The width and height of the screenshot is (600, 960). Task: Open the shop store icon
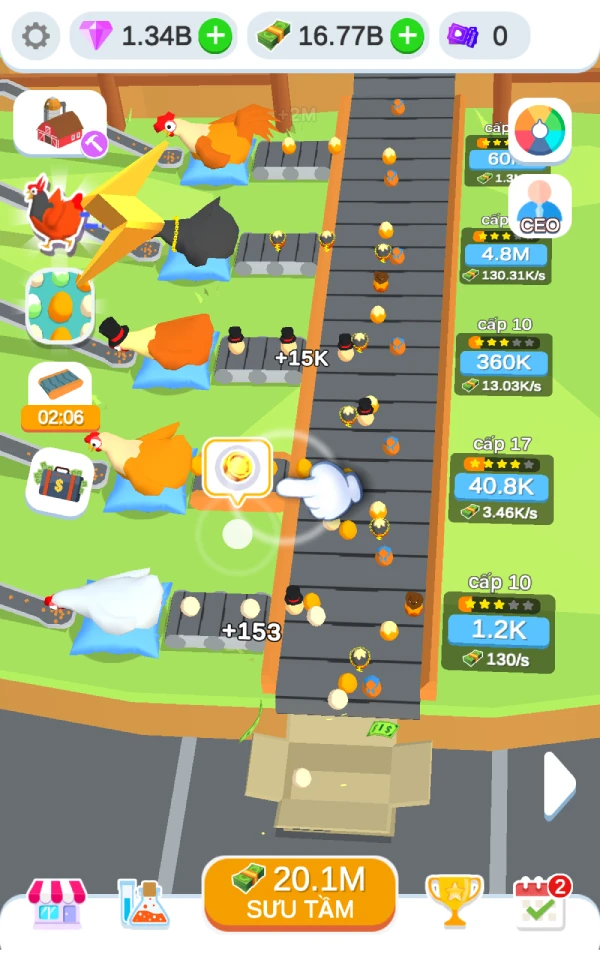click(x=56, y=904)
